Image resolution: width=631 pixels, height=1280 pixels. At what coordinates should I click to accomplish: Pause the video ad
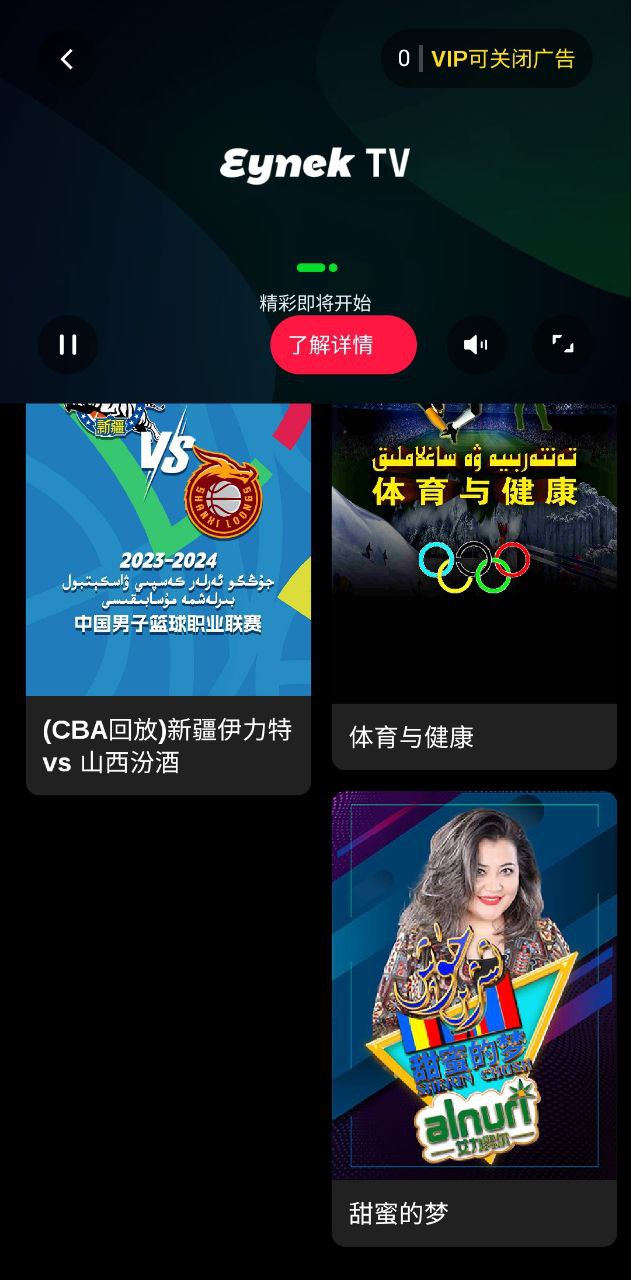[68, 345]
